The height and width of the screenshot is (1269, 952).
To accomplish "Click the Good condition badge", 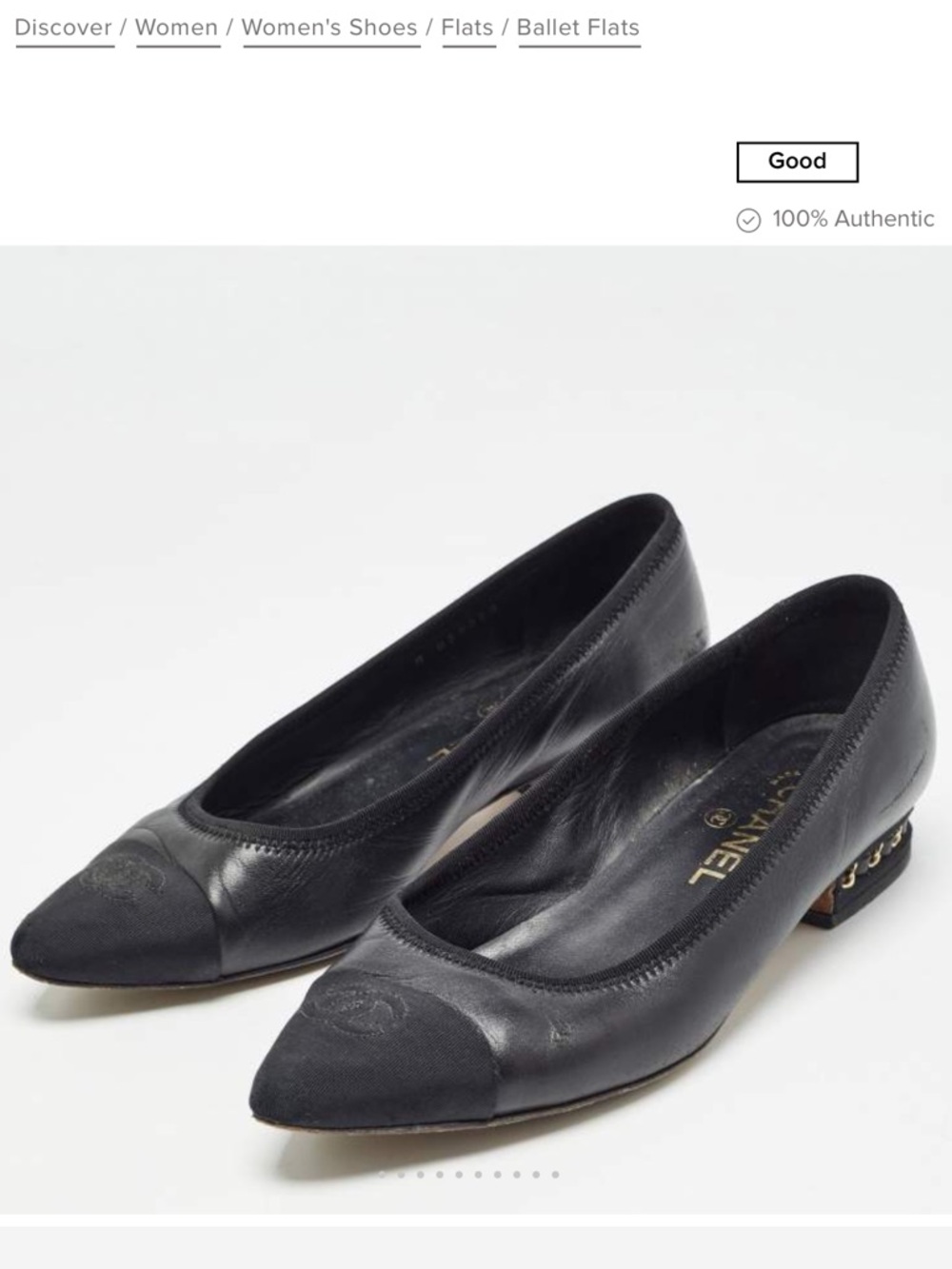I will pos(800,160).
